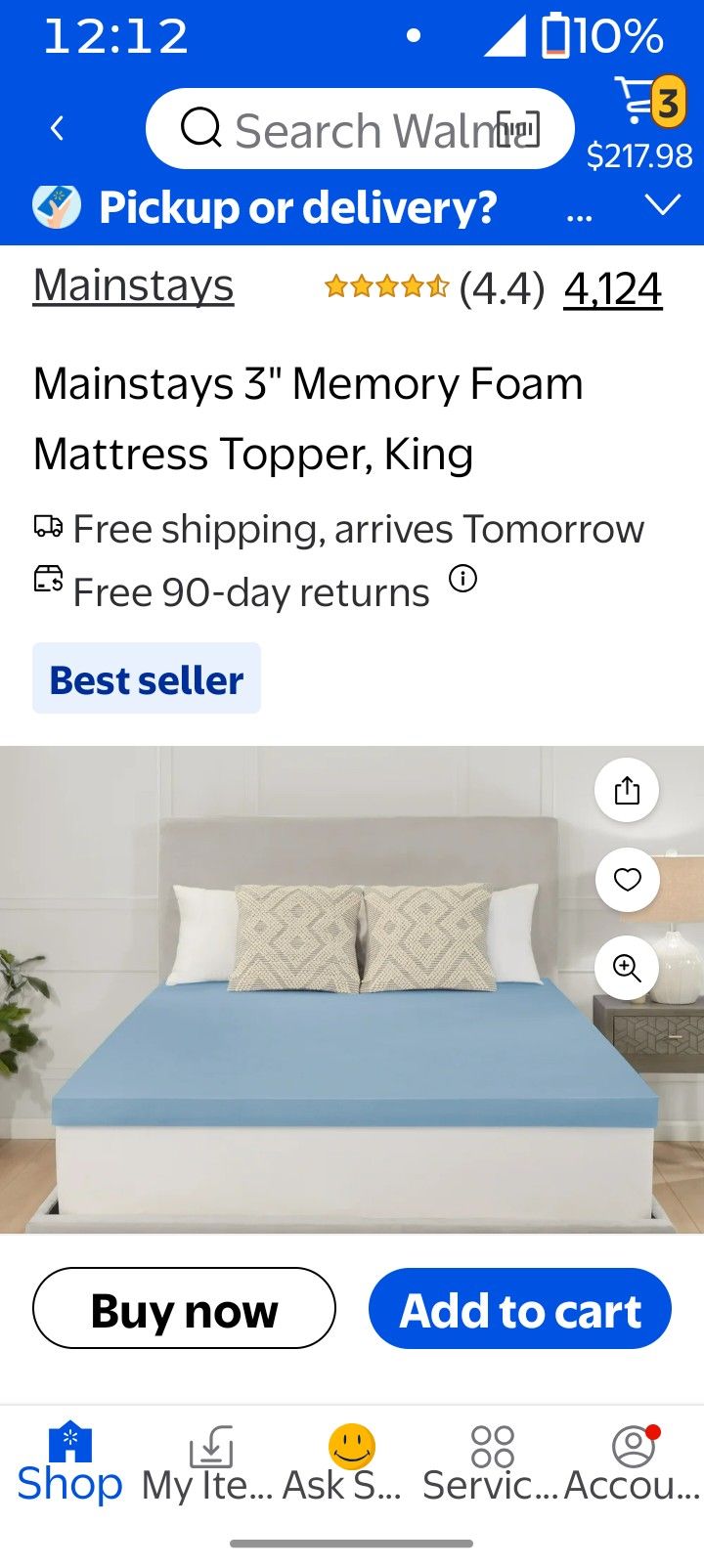The width and height of the screenshot is (704, 1568).
Task: Tap Buy now for the mattress topper
Action: (x=184, y=1310)
